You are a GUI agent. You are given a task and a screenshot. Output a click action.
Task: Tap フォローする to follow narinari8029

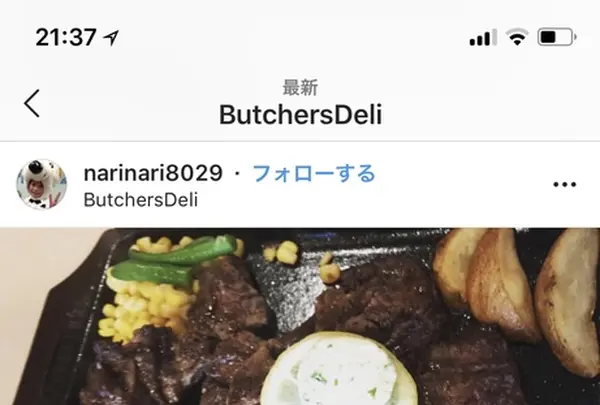[313, 173]
